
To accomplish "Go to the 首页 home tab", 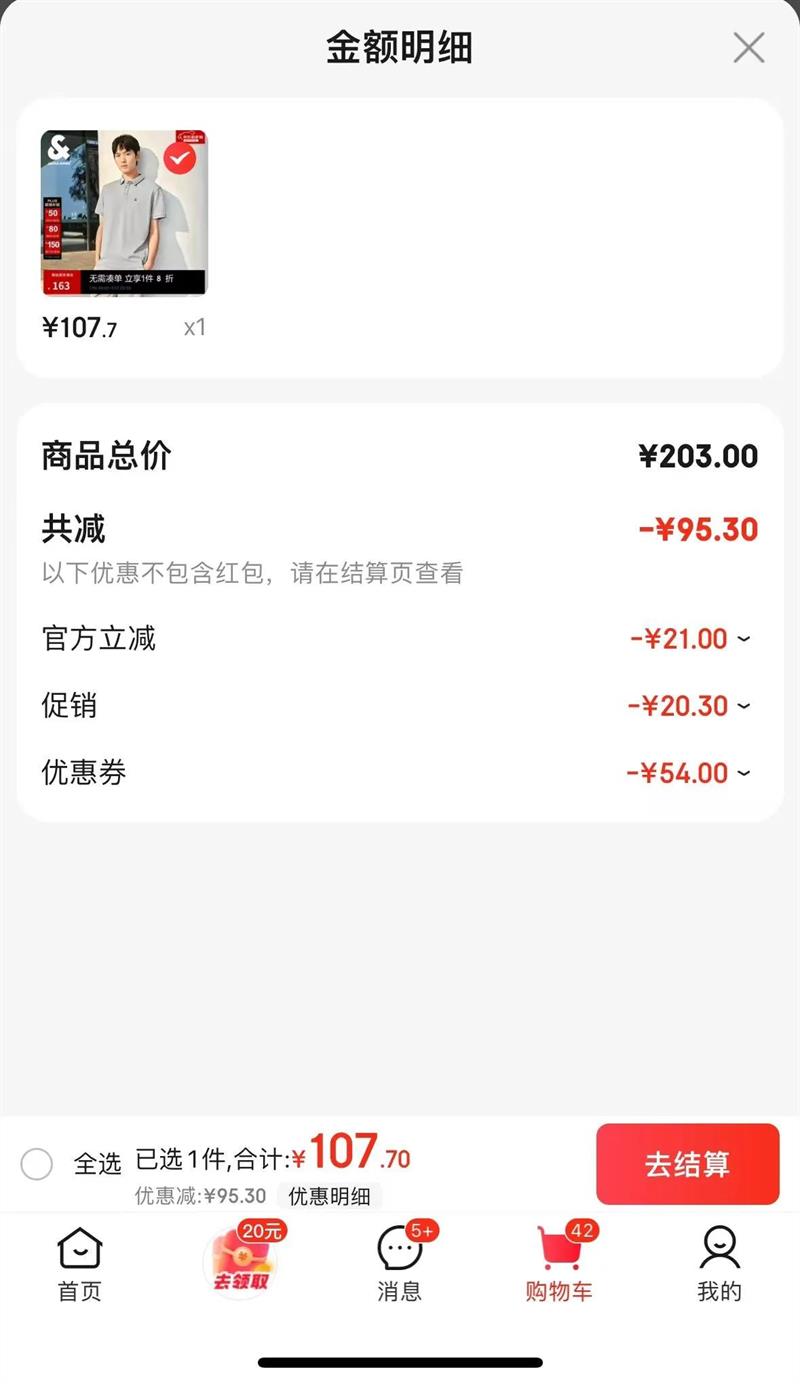I will pos(80,1265).
